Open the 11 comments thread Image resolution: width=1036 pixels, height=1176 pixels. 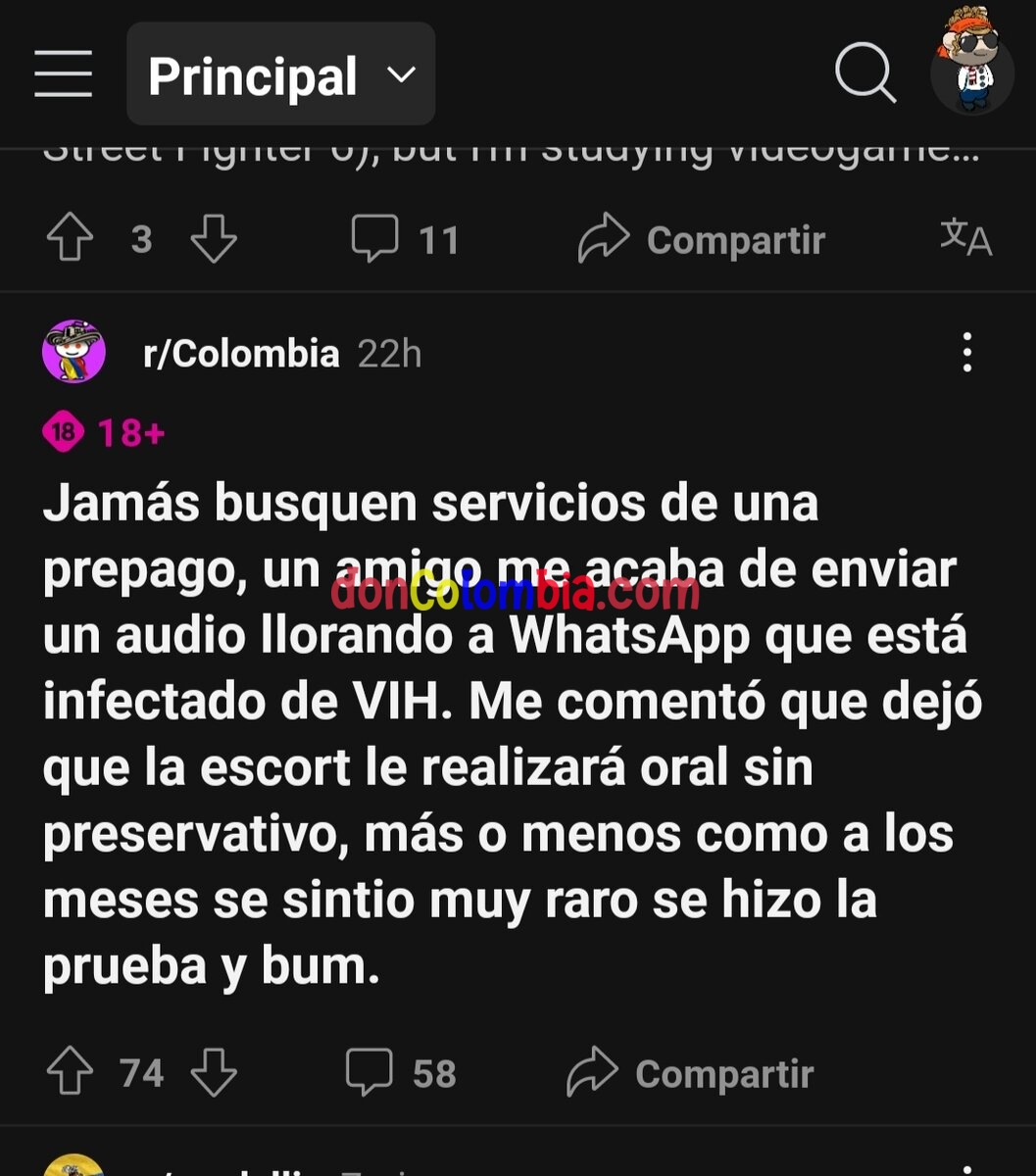406,239
